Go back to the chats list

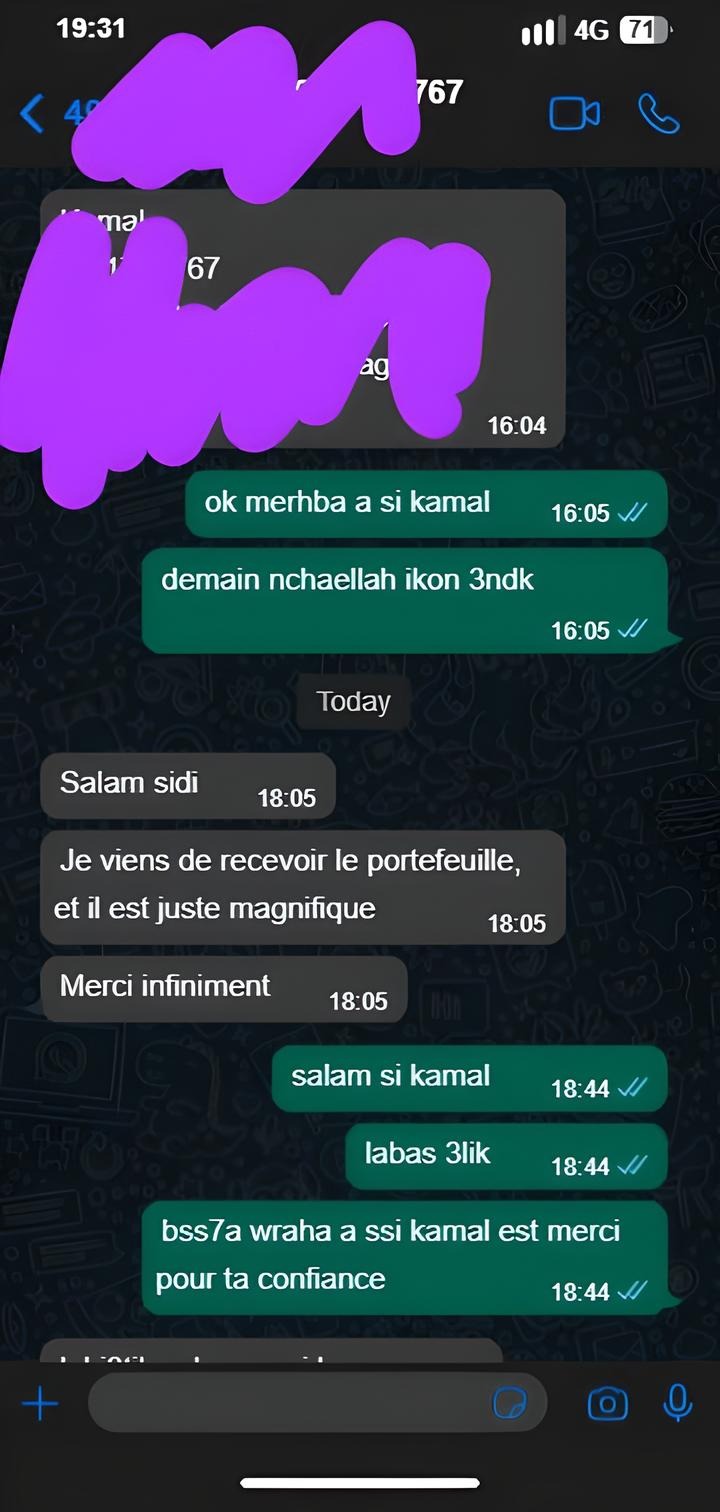[33, 113]
